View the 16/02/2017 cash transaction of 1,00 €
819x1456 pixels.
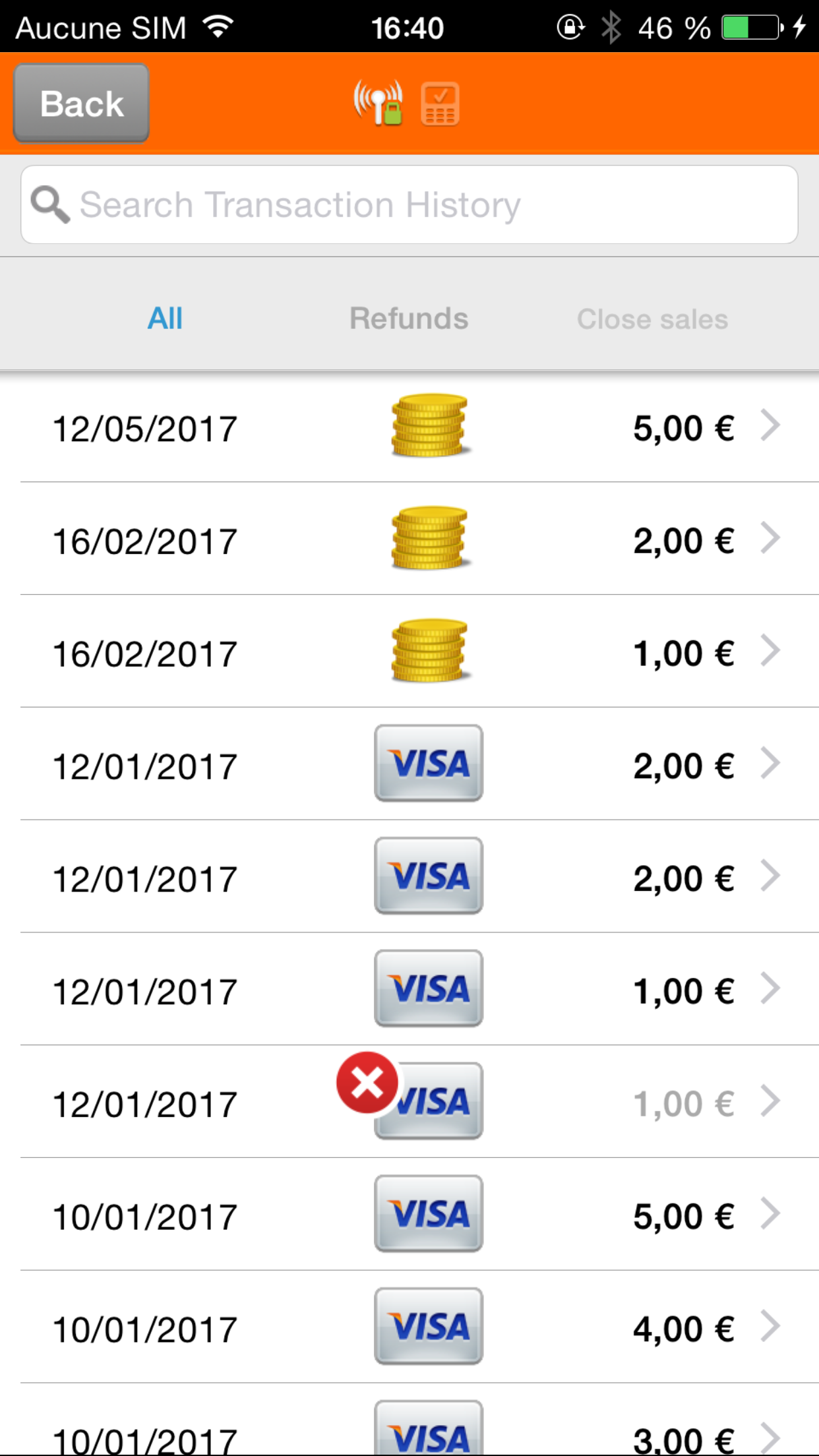[x=409, y=652]
